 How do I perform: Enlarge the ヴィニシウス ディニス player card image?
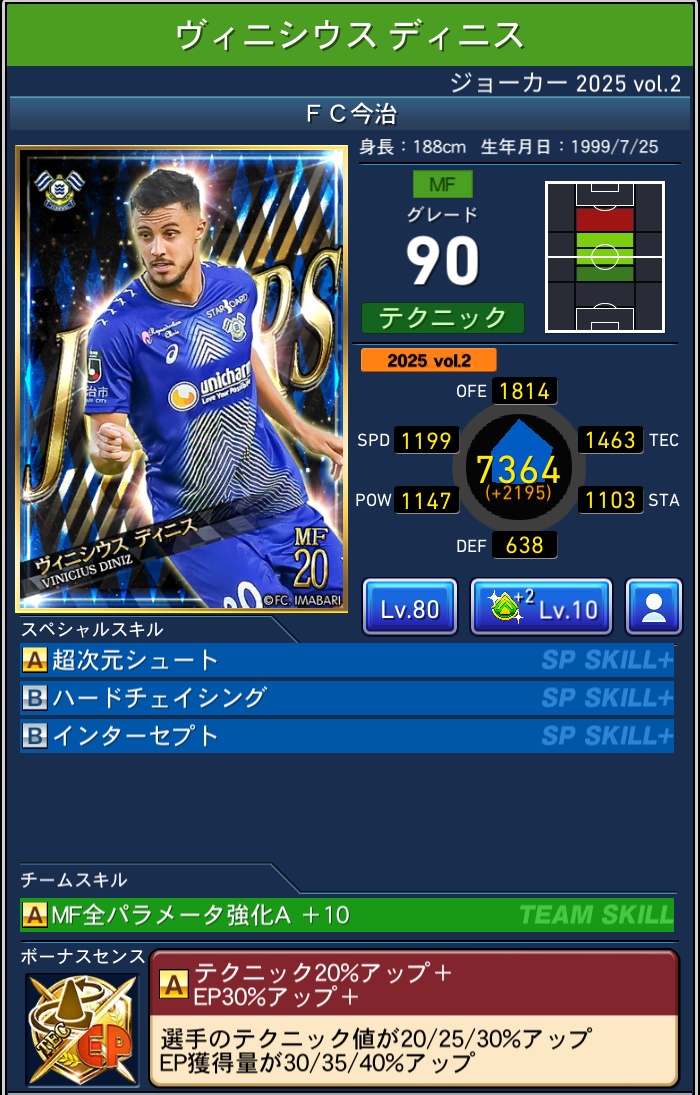[x=181, y=379]
